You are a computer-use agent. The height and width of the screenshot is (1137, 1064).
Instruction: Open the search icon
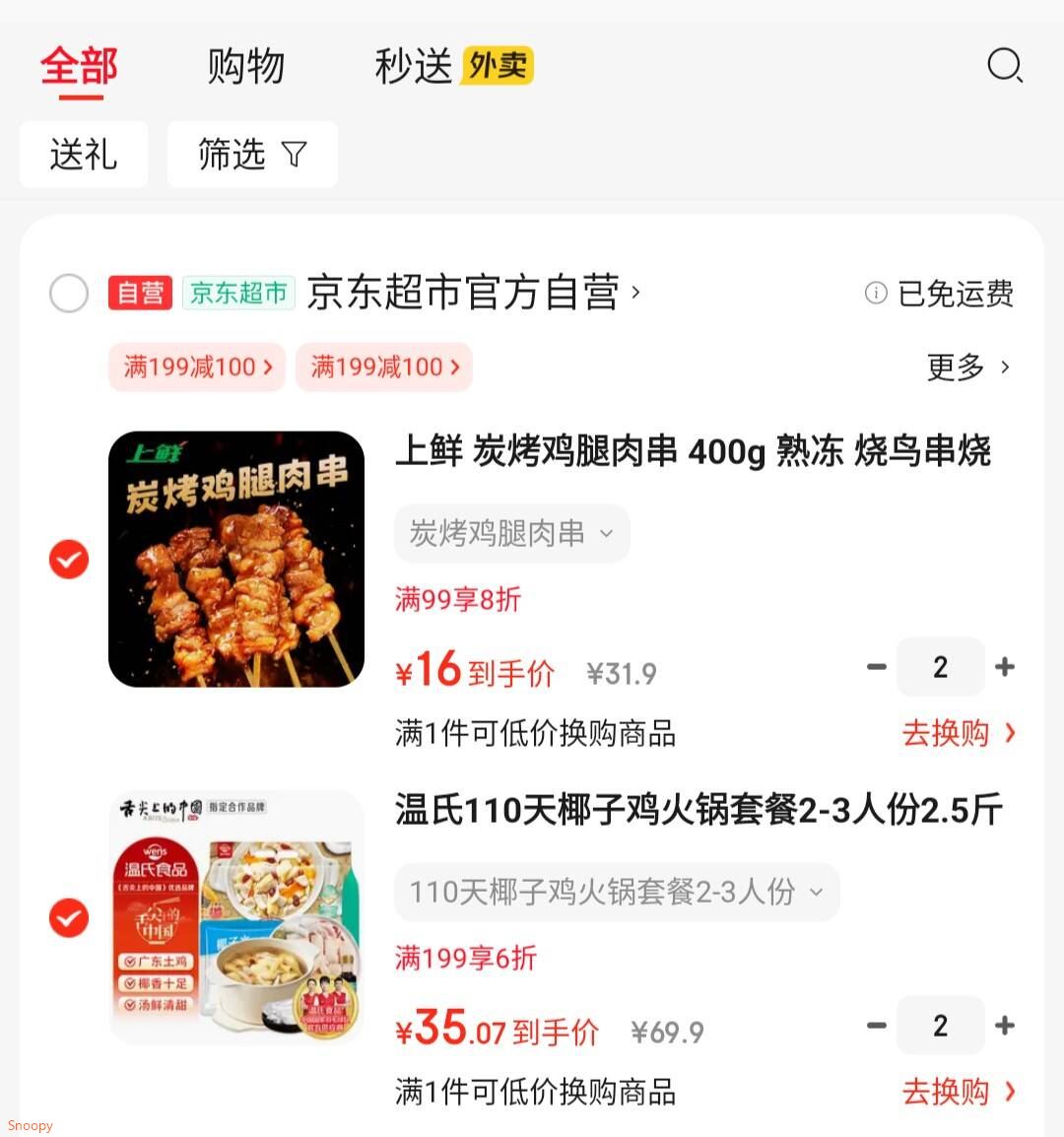point(1004,66)
